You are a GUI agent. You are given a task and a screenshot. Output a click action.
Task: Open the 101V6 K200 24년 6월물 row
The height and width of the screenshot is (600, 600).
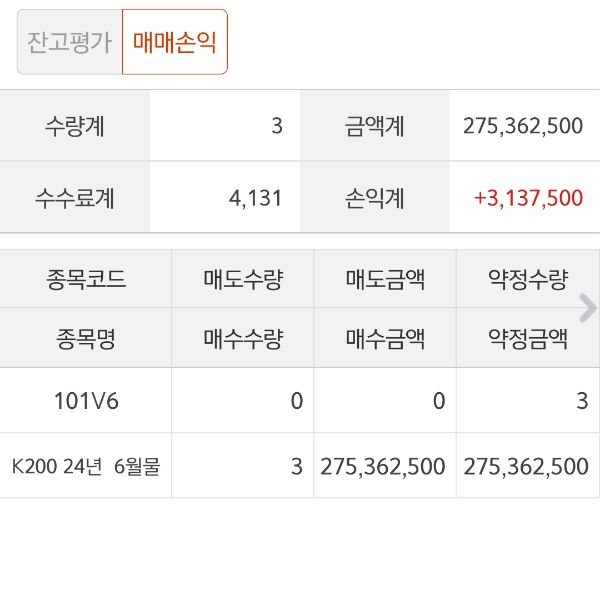tap(86, 433)
